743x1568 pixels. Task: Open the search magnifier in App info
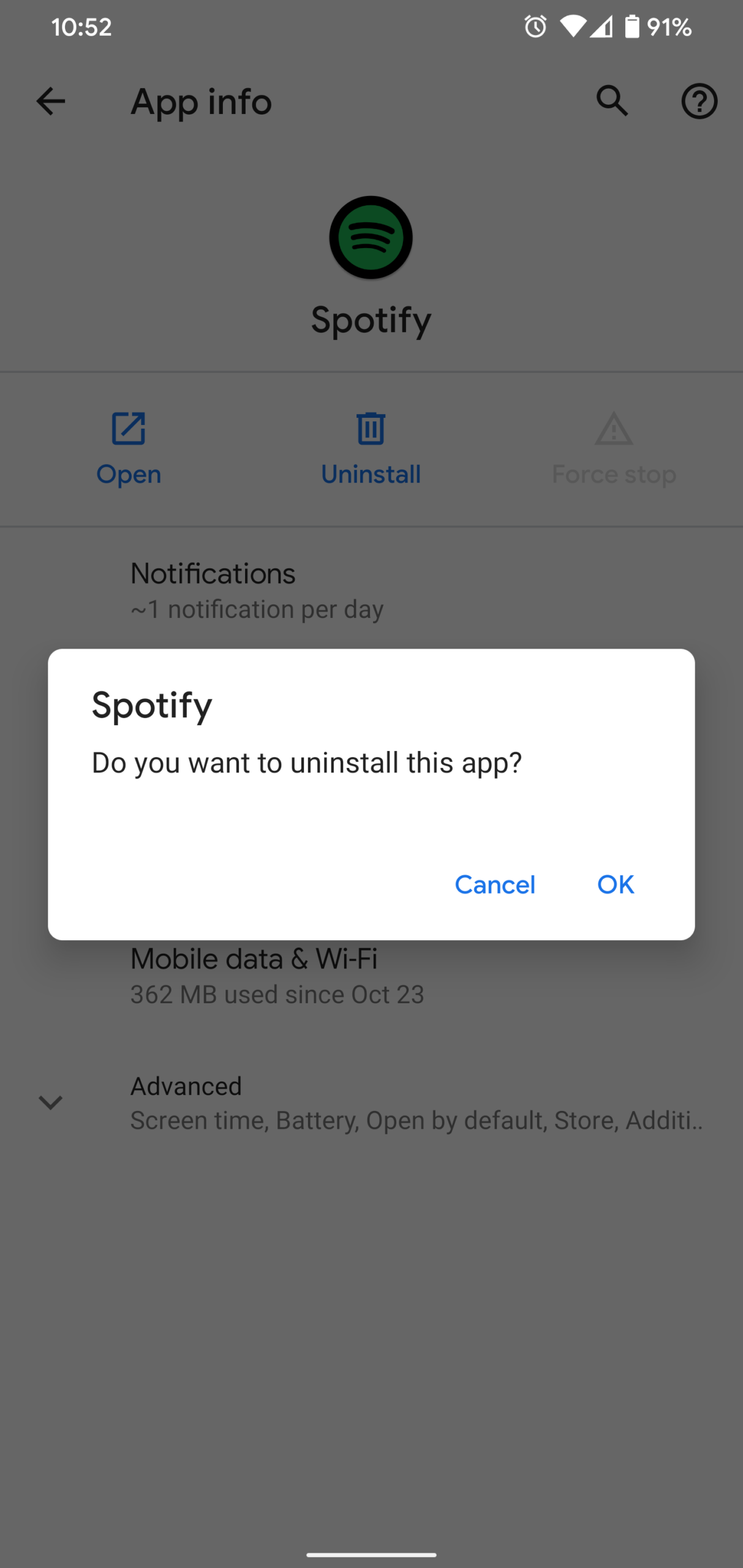pos(612,101)
